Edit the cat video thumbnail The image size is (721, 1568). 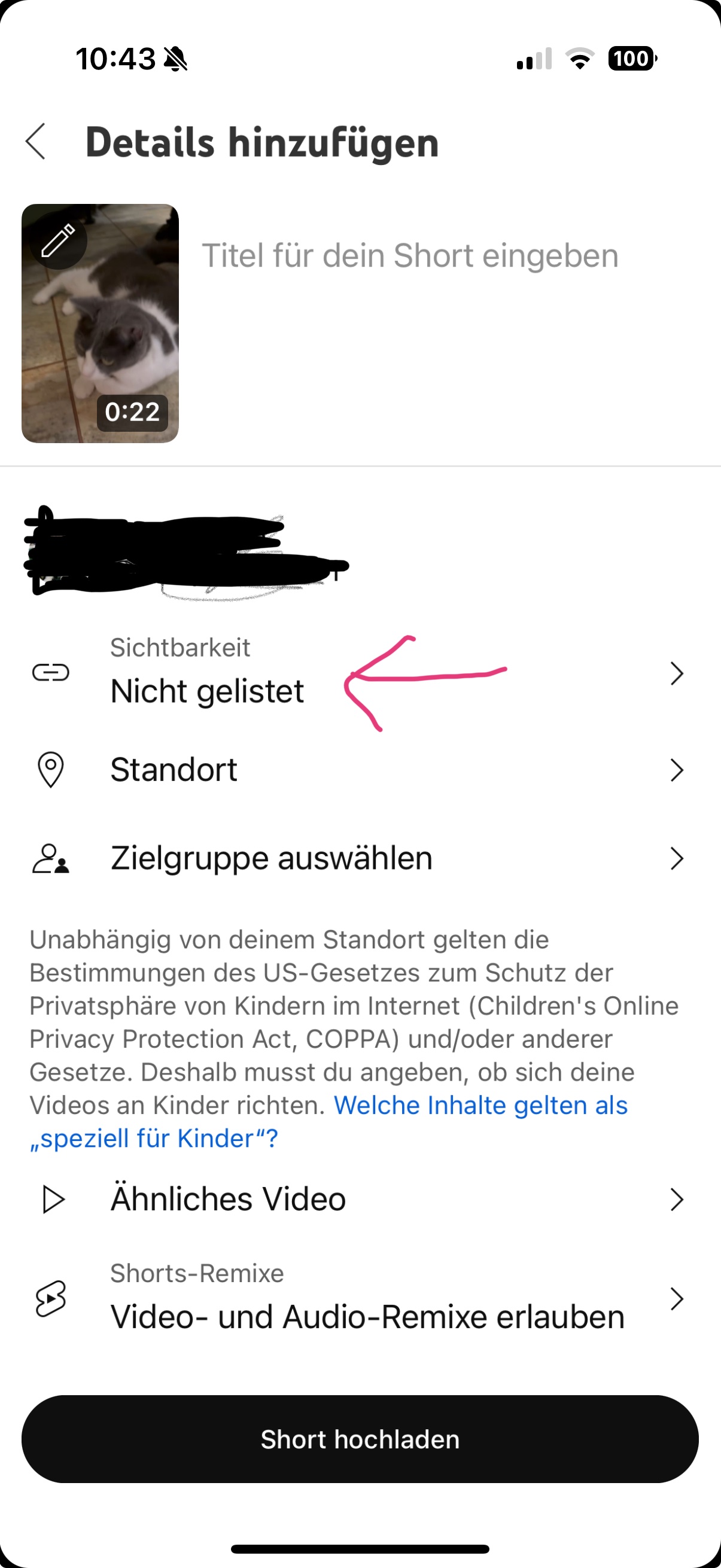coord(59,240)
